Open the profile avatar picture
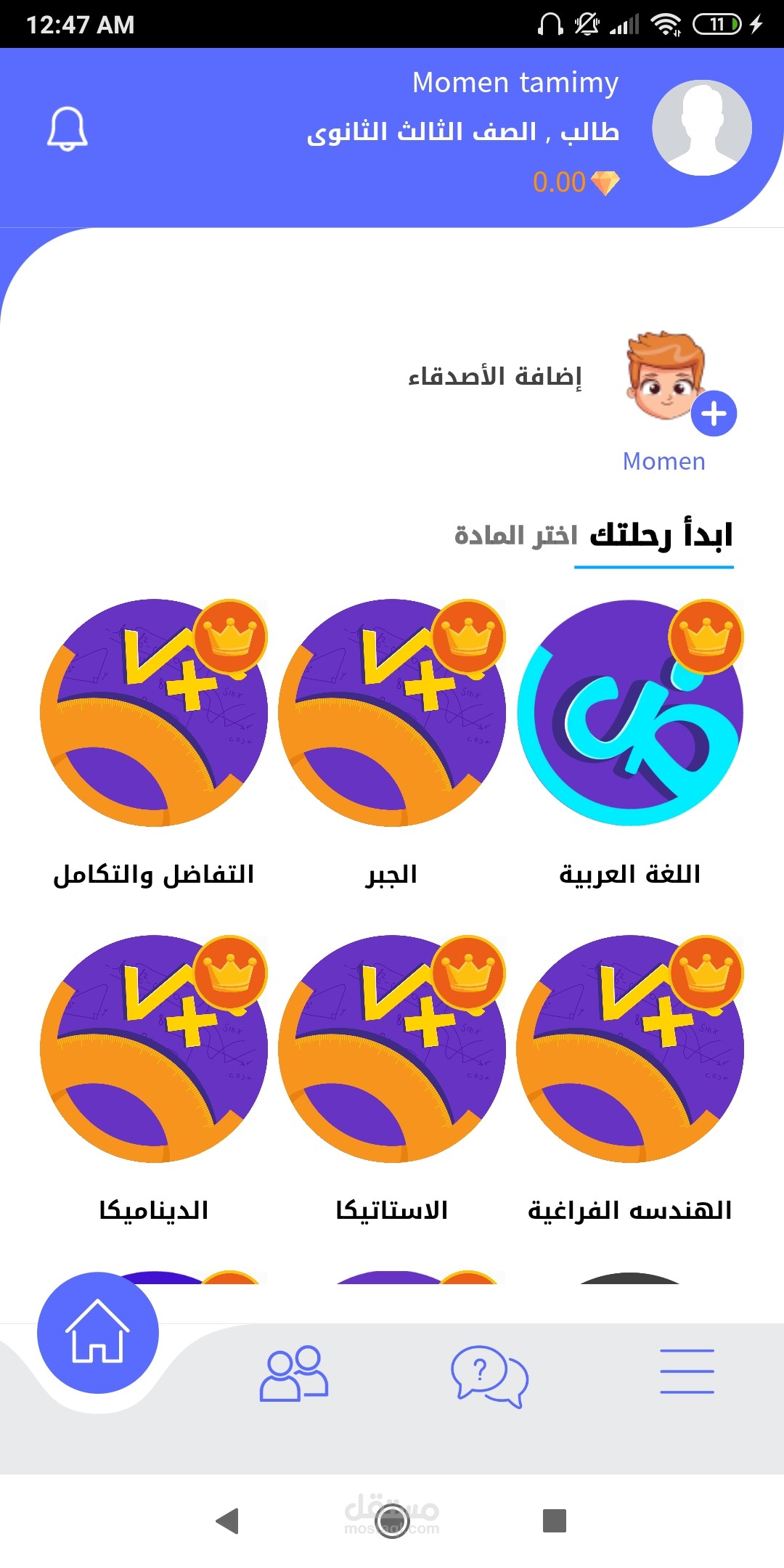Screen dimensions: 784x1568 point(701,128)
